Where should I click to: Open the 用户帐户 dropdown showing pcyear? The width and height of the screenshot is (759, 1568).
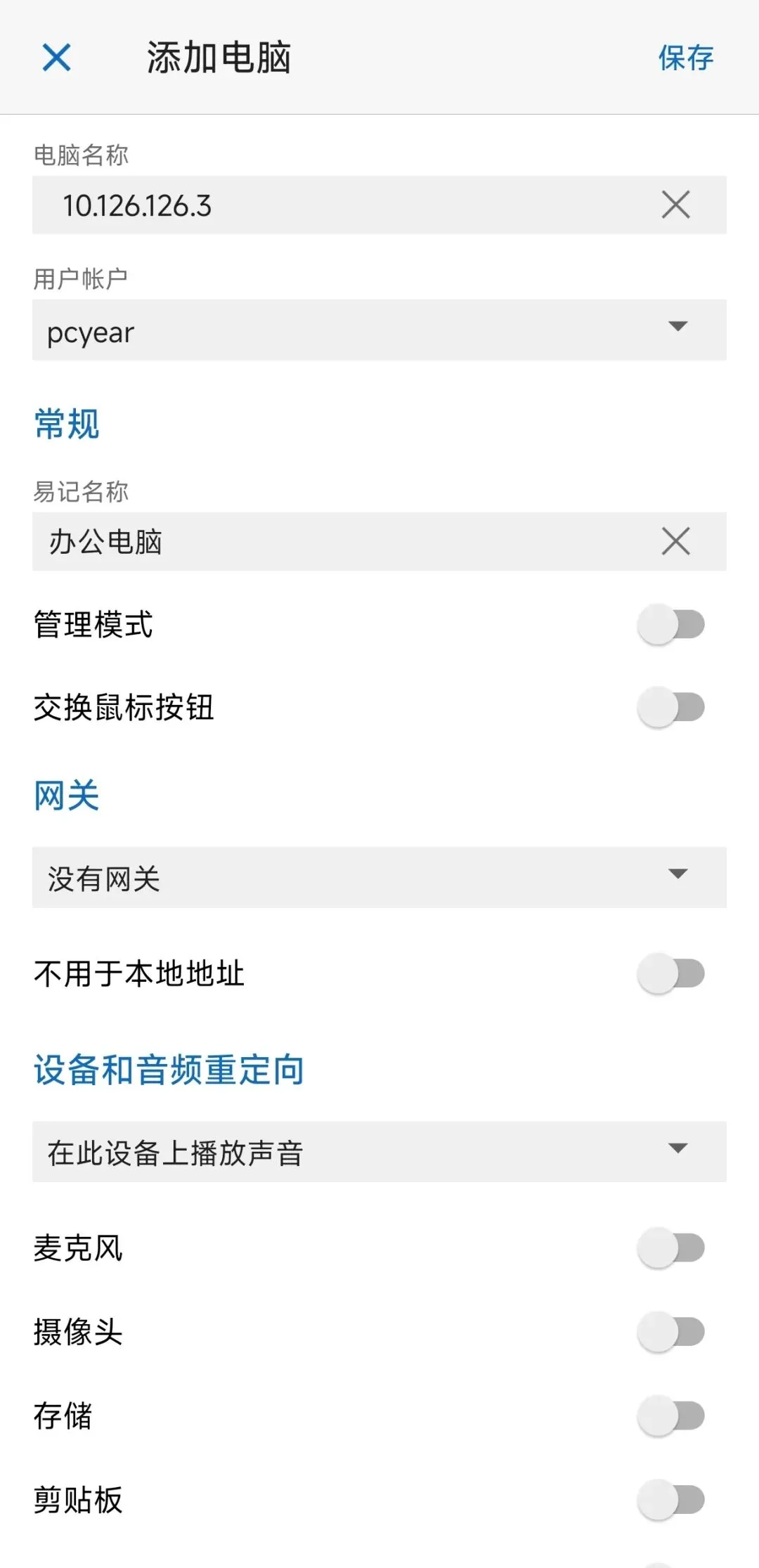pyautogui.click(x=379, y=330)
